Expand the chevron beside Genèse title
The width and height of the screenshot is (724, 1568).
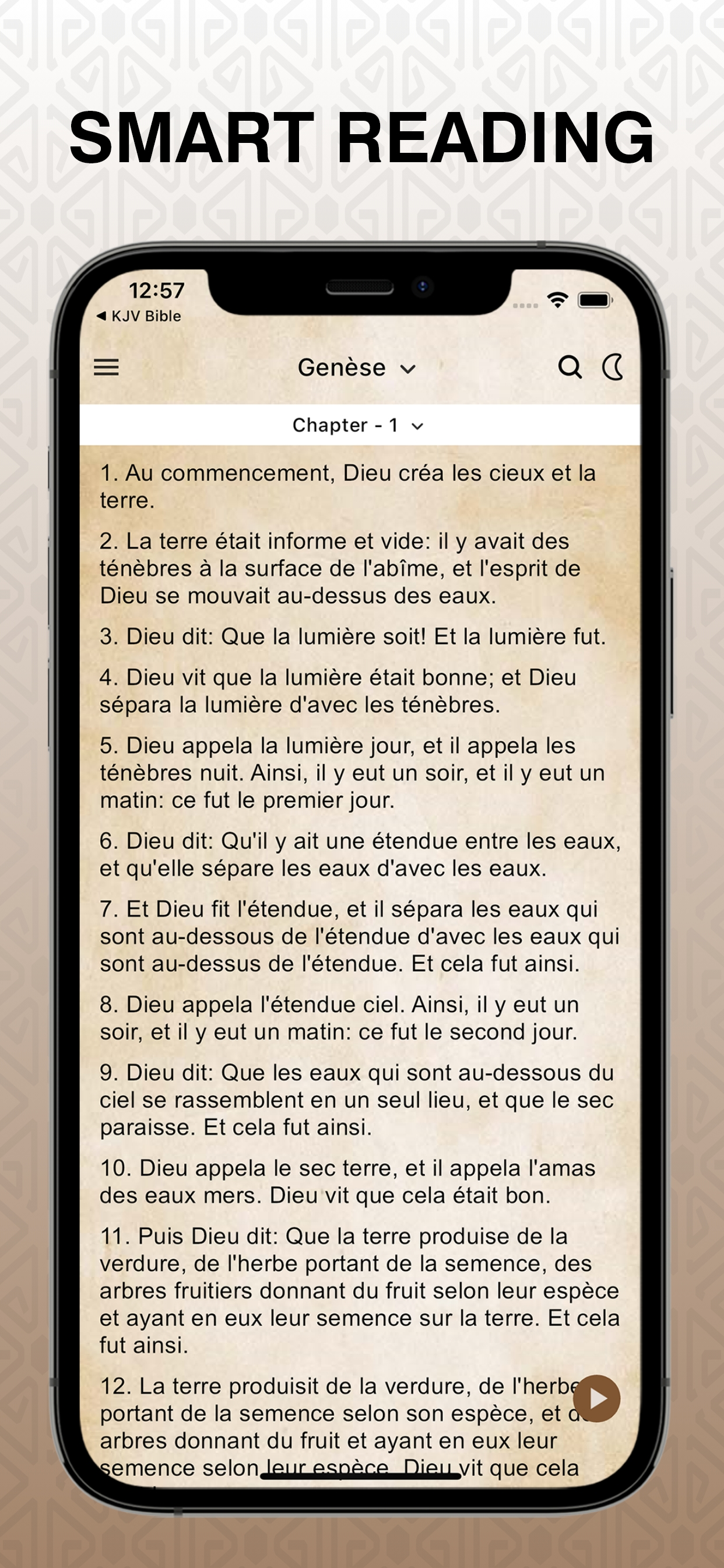406,368
